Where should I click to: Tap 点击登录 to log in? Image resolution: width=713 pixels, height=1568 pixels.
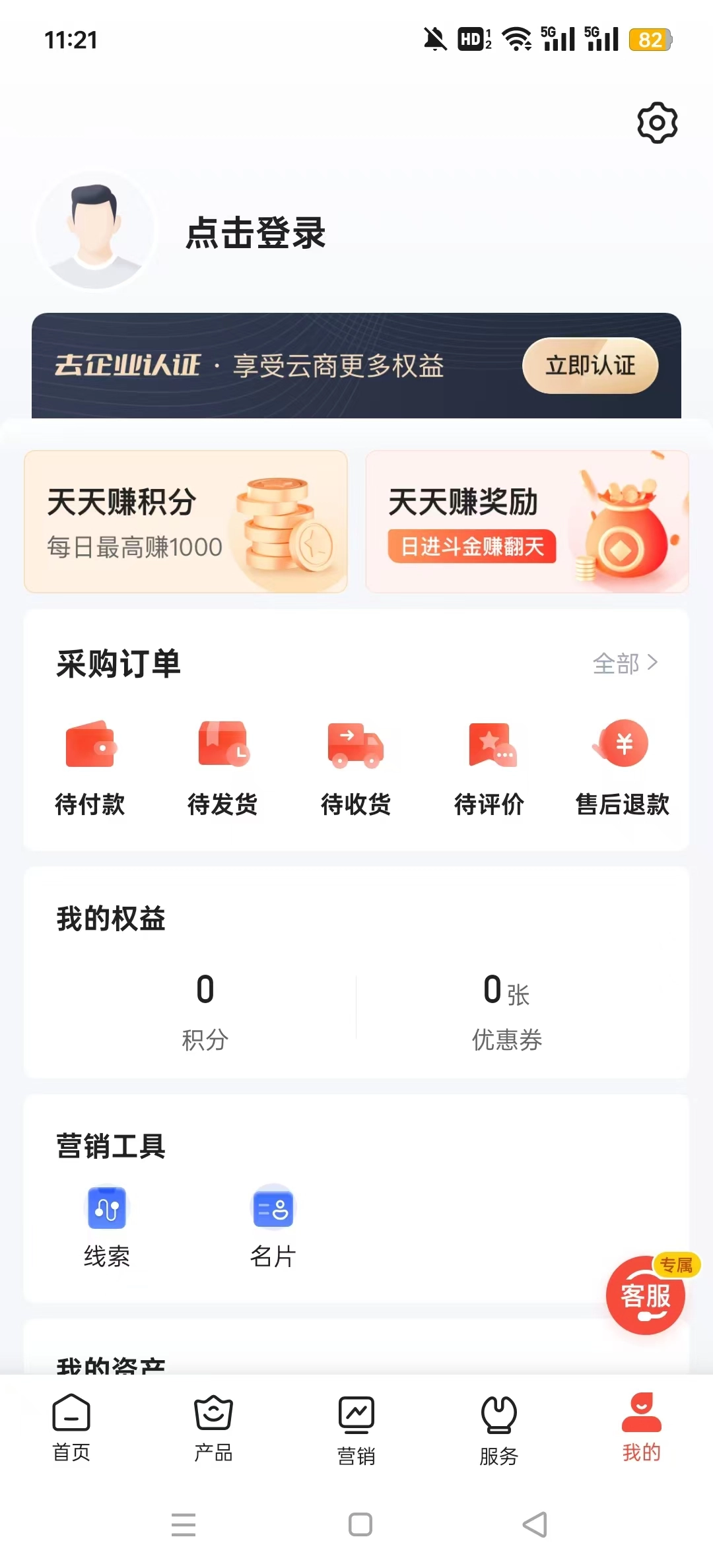click(255, 234)
